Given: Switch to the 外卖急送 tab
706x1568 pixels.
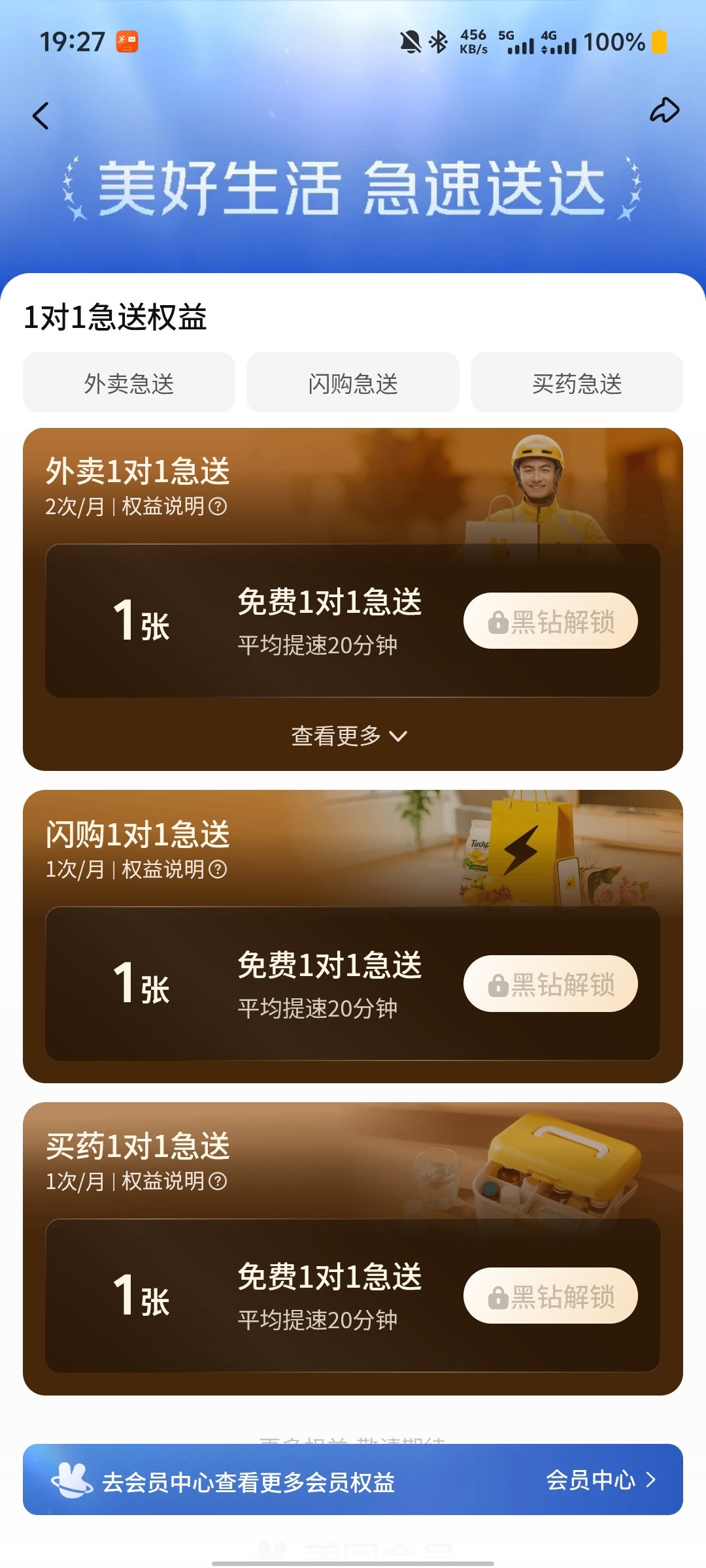Looking at the screenshot, I should click(x=129, y=384).
